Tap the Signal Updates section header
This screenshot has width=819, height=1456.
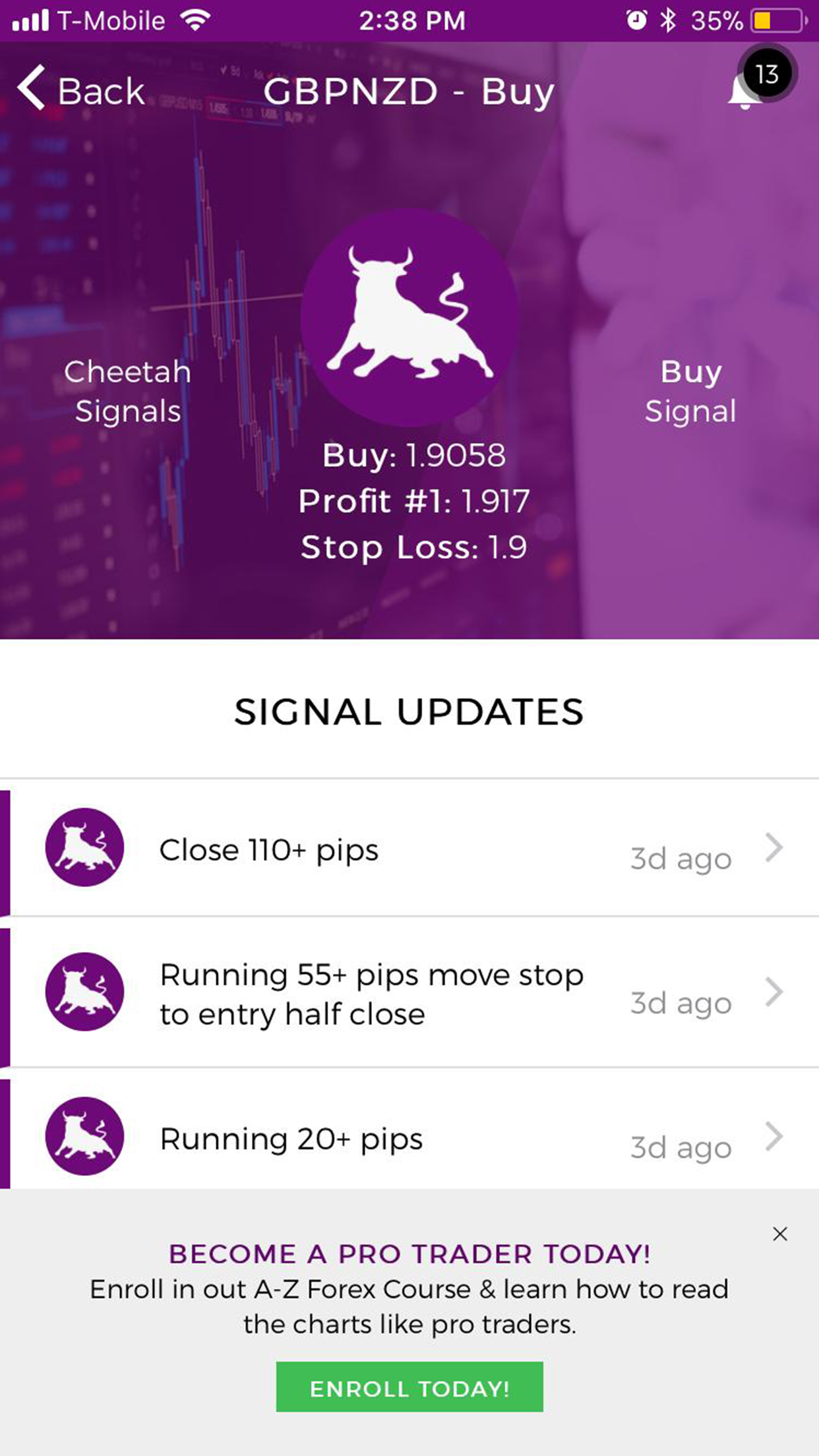pyautogui.click(x=409, y=712)
